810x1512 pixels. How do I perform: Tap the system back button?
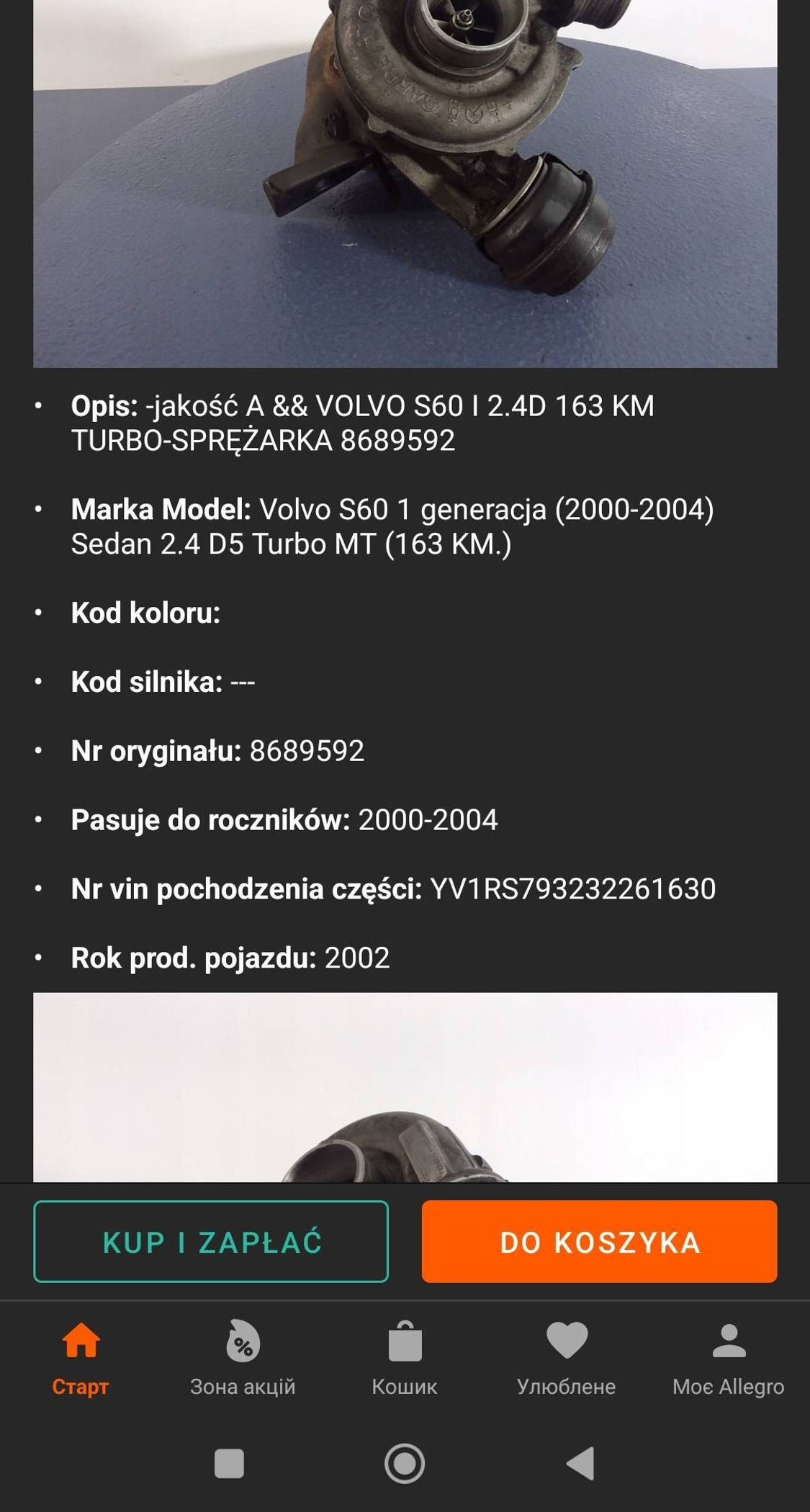coord(580,1463)
